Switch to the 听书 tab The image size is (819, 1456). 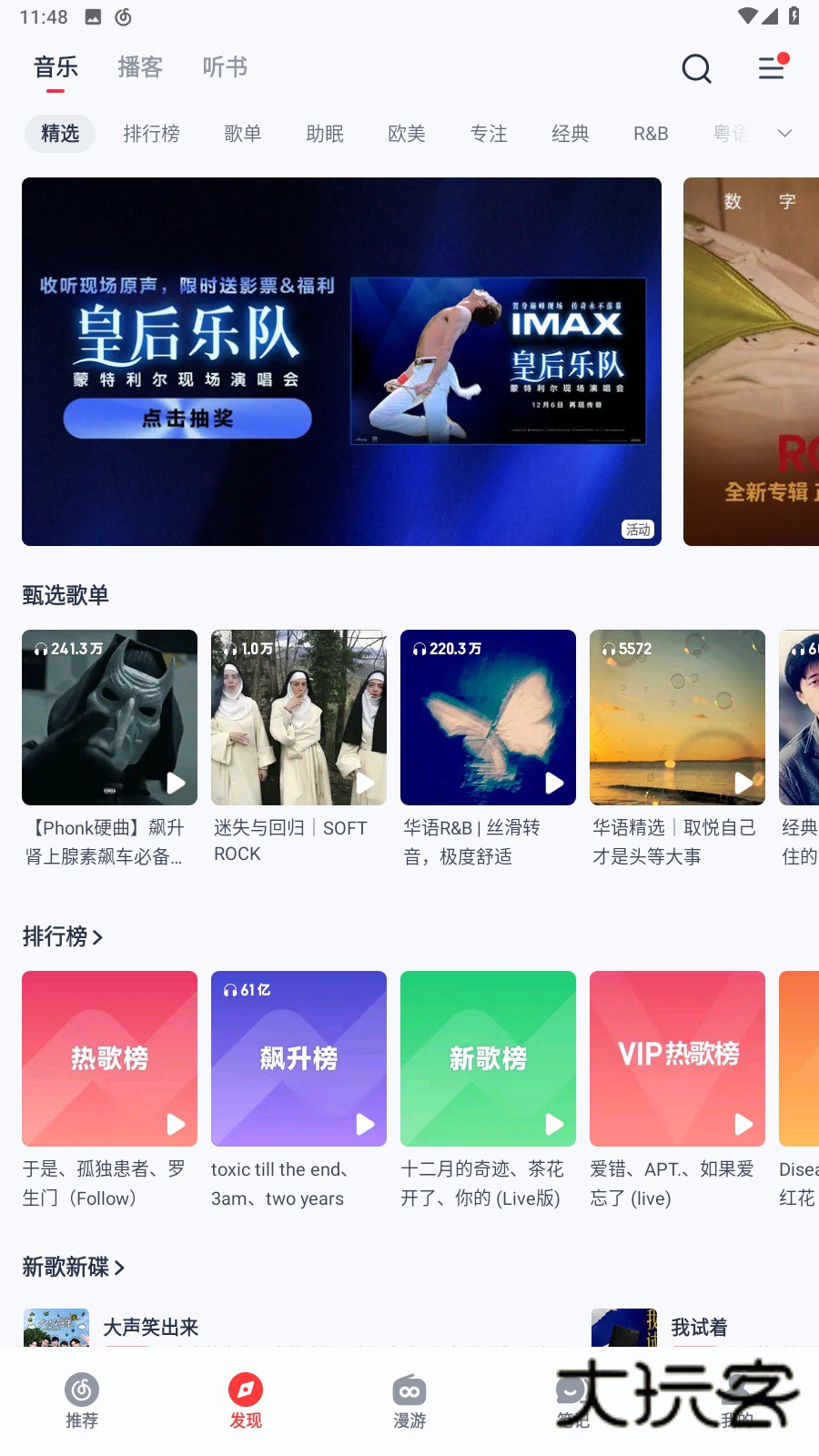click(224, 67)
